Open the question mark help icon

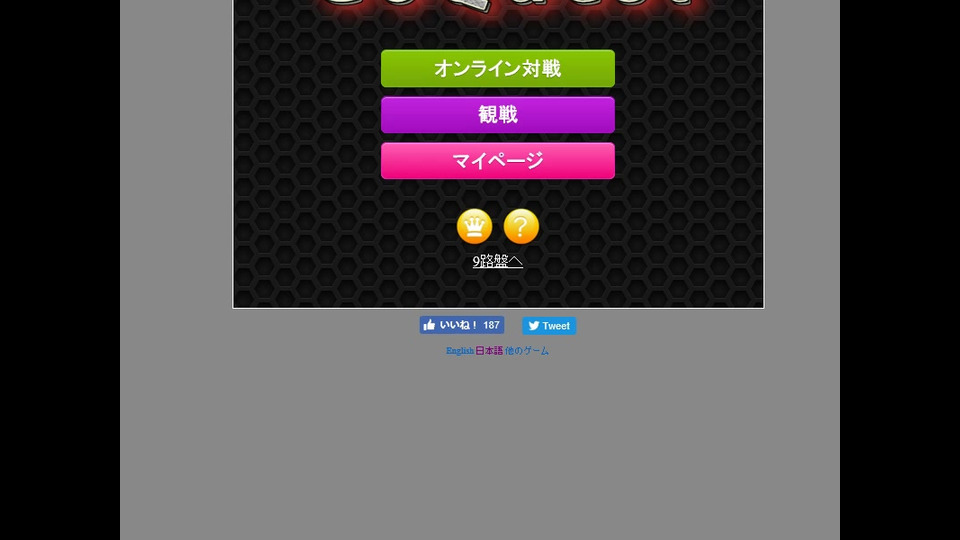(x=521, y=227)
